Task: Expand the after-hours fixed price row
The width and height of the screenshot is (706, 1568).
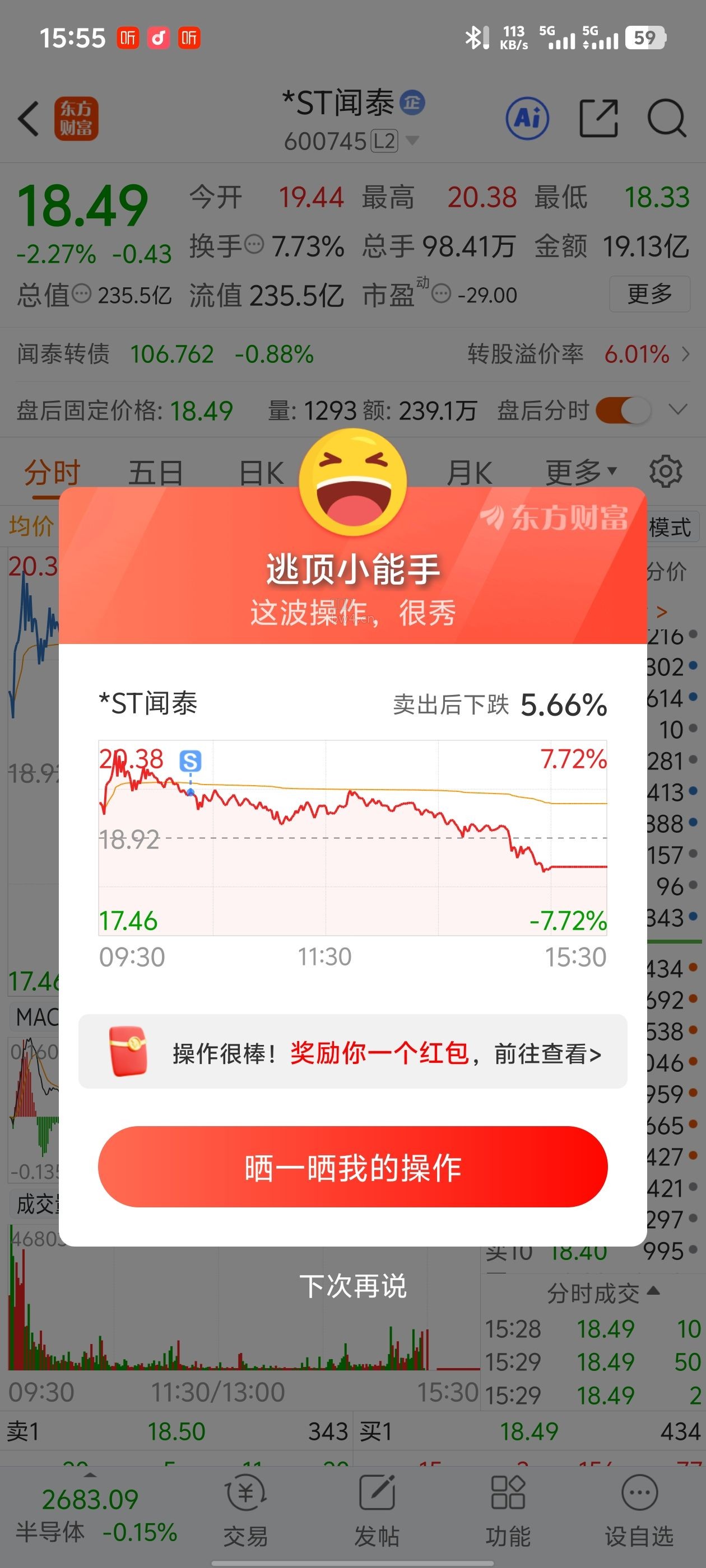Action: point(679,410)
